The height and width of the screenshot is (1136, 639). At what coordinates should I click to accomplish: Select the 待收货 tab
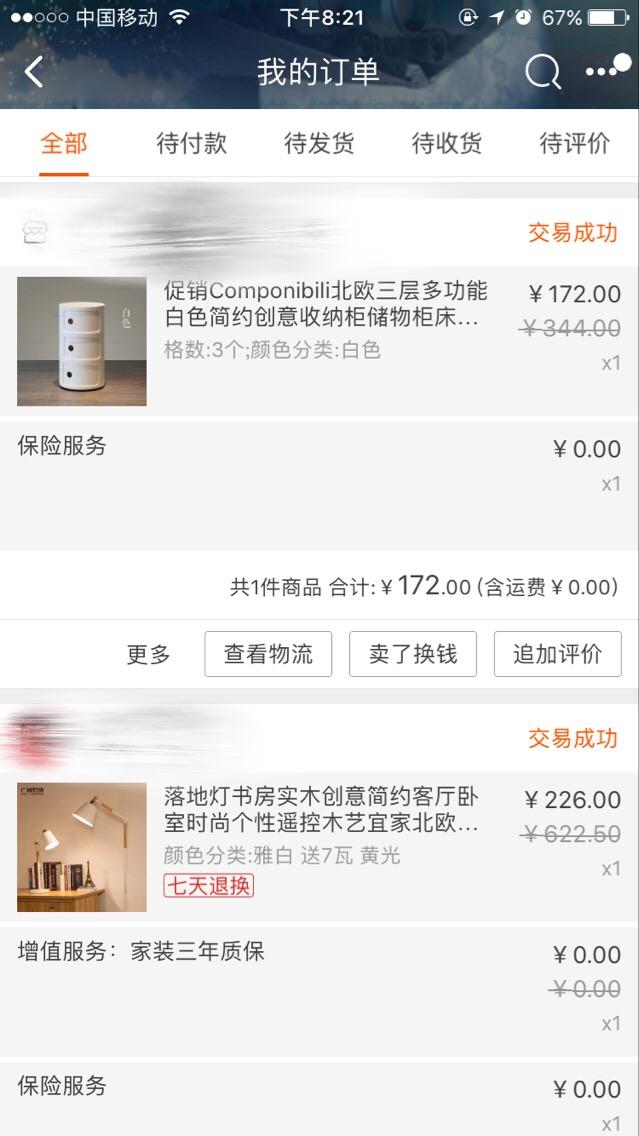[x=447, y=144]
